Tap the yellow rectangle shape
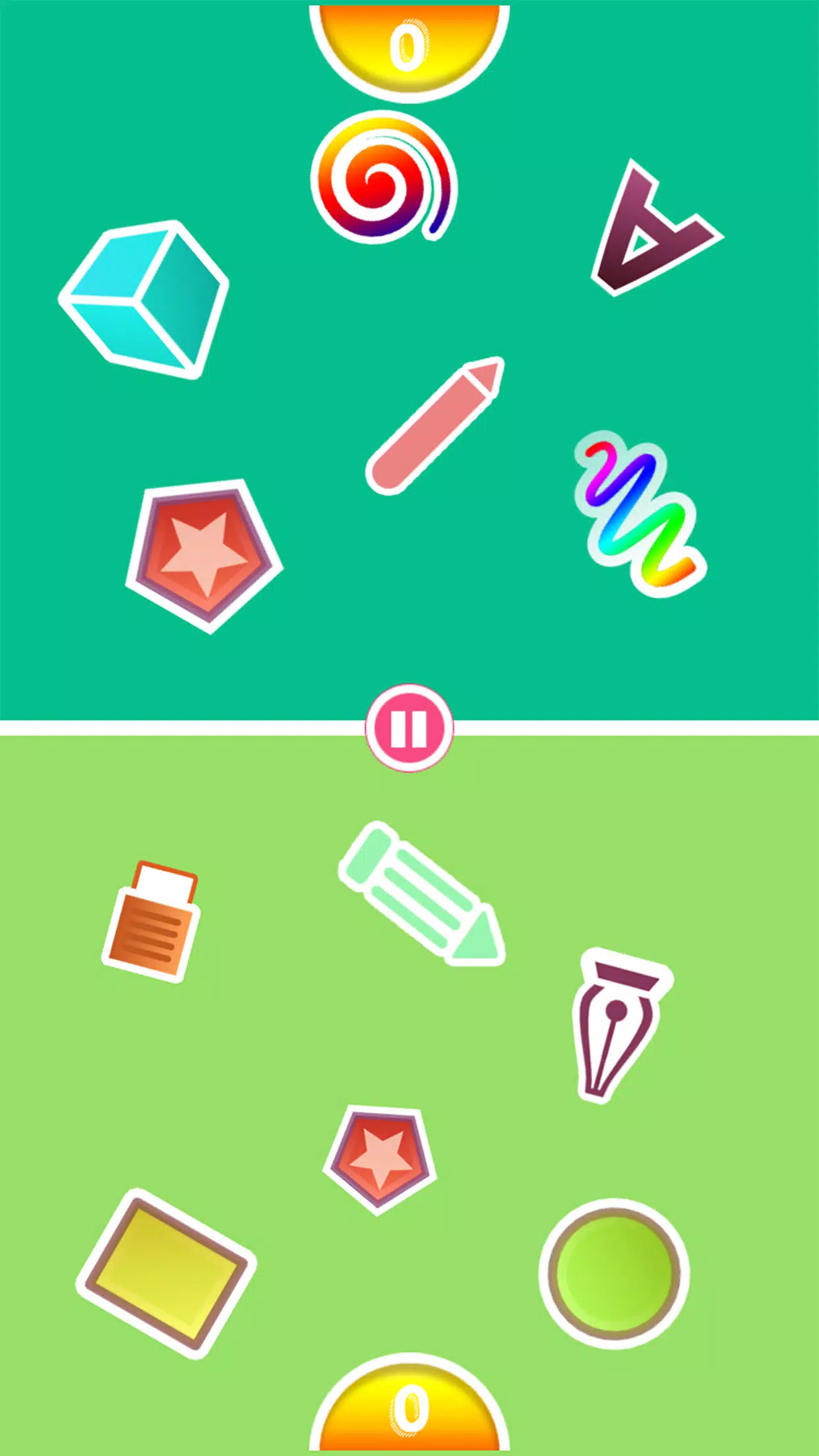 (x=166, y=1271)
